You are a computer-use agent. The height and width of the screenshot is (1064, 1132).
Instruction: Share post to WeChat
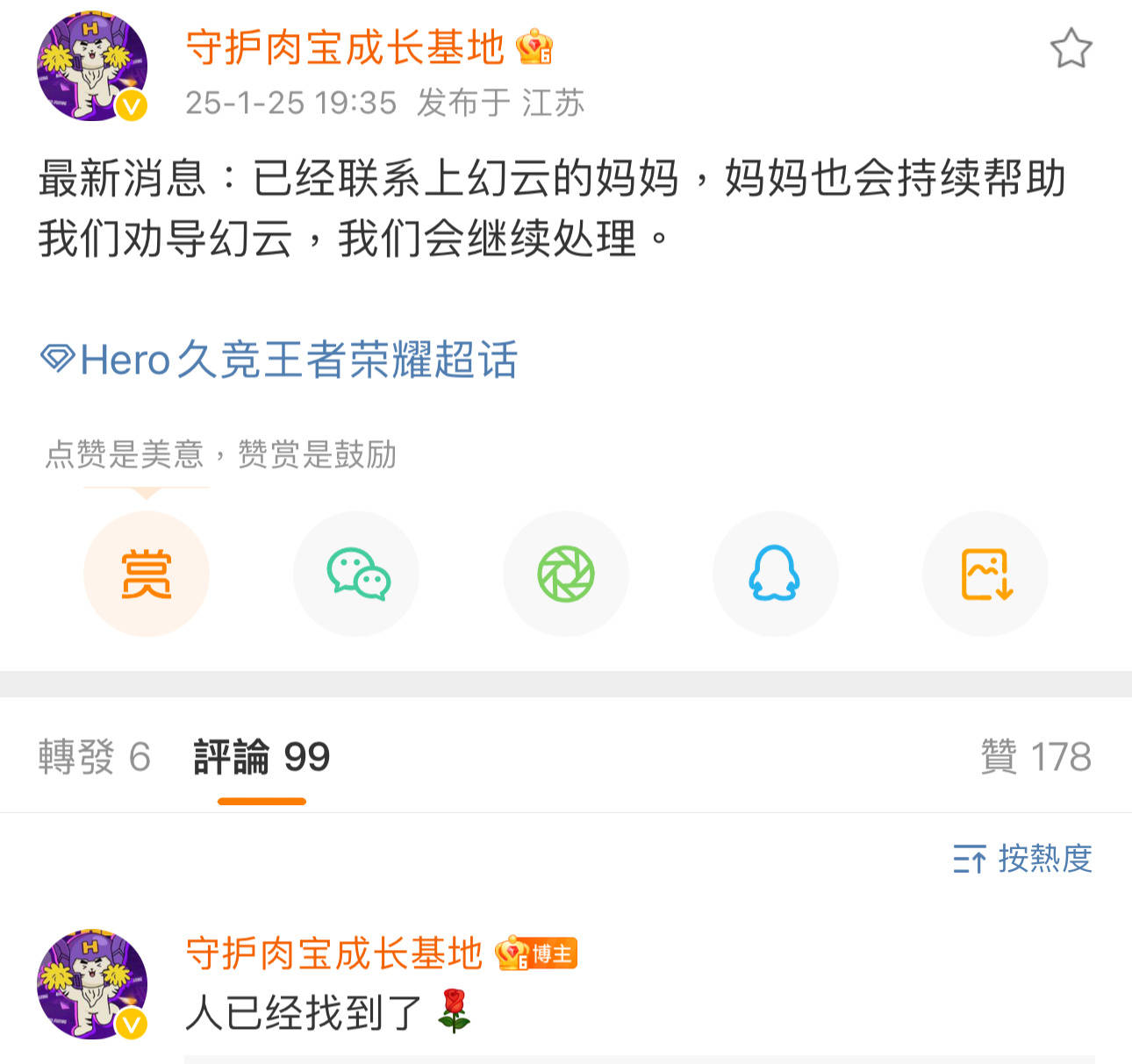point(356,574)
